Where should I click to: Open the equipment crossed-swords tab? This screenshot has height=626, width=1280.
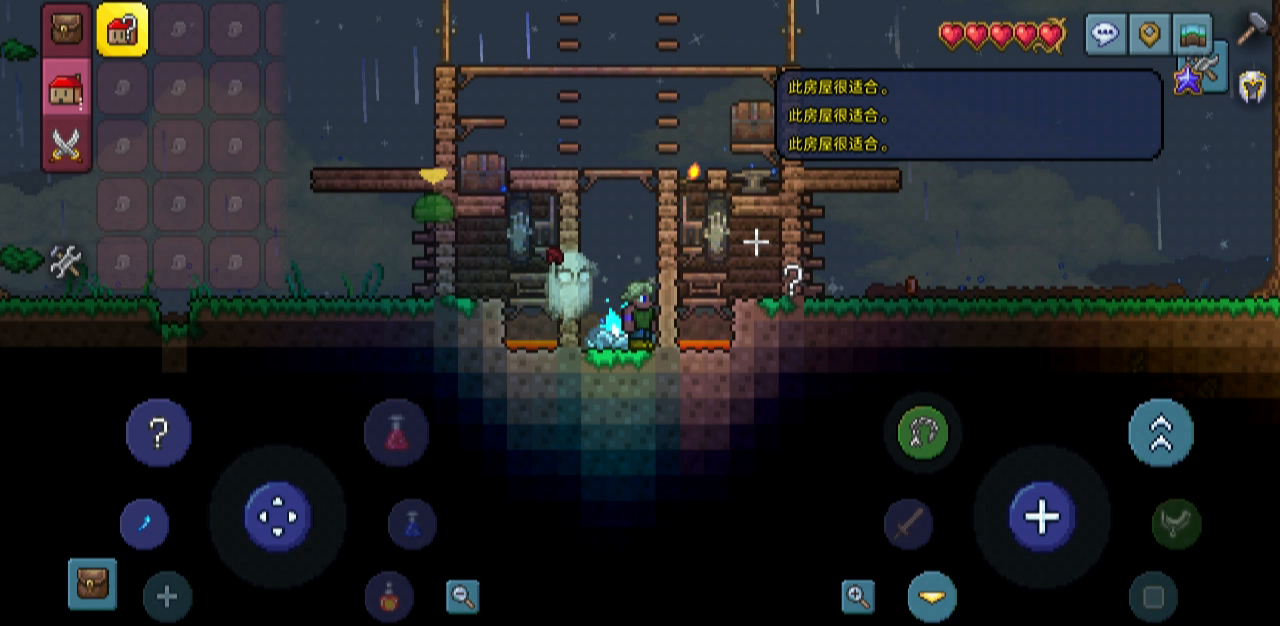67,146
